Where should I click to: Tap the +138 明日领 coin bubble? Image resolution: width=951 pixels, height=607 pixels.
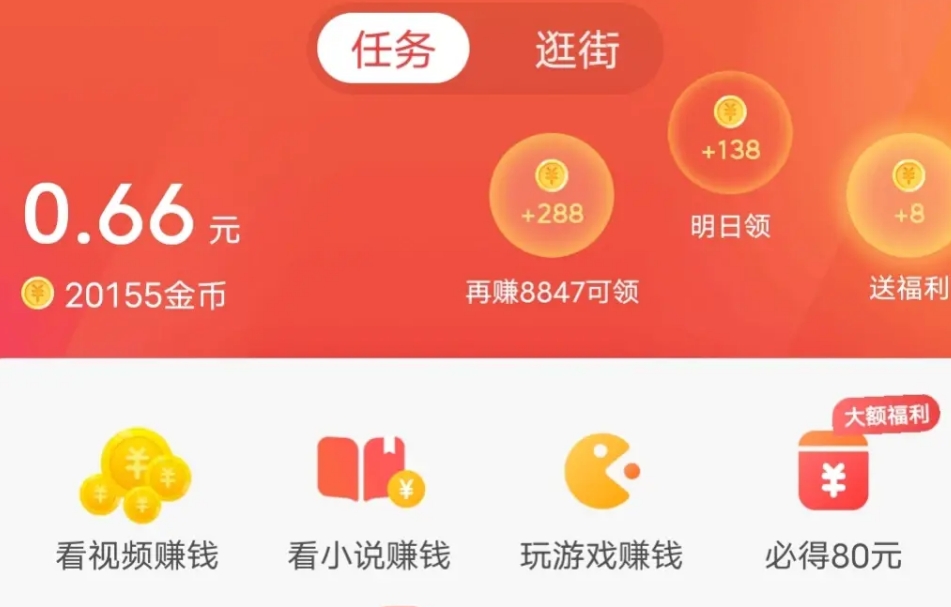[x=730, y=133]
